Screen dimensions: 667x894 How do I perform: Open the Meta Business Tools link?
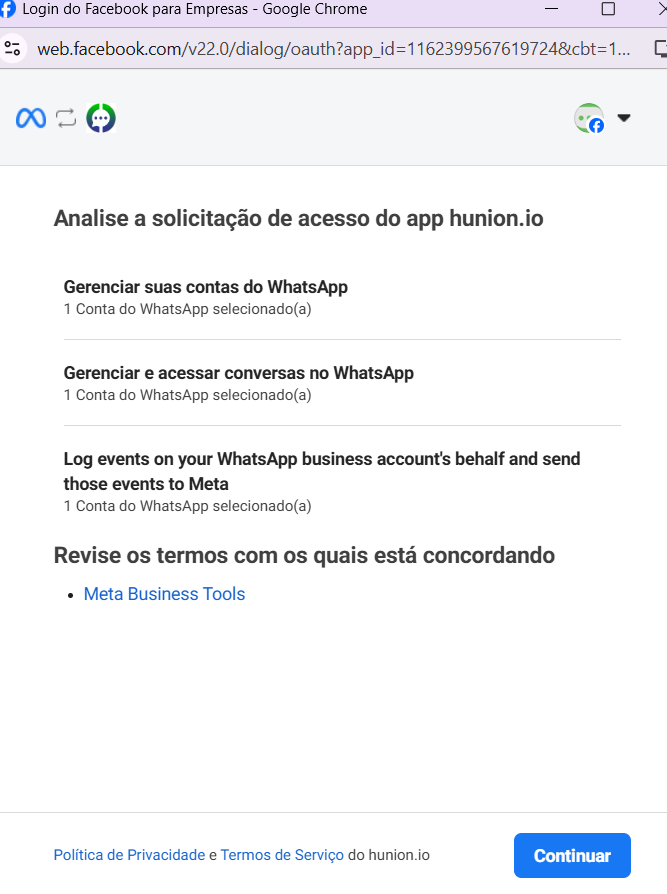(164, 594)
